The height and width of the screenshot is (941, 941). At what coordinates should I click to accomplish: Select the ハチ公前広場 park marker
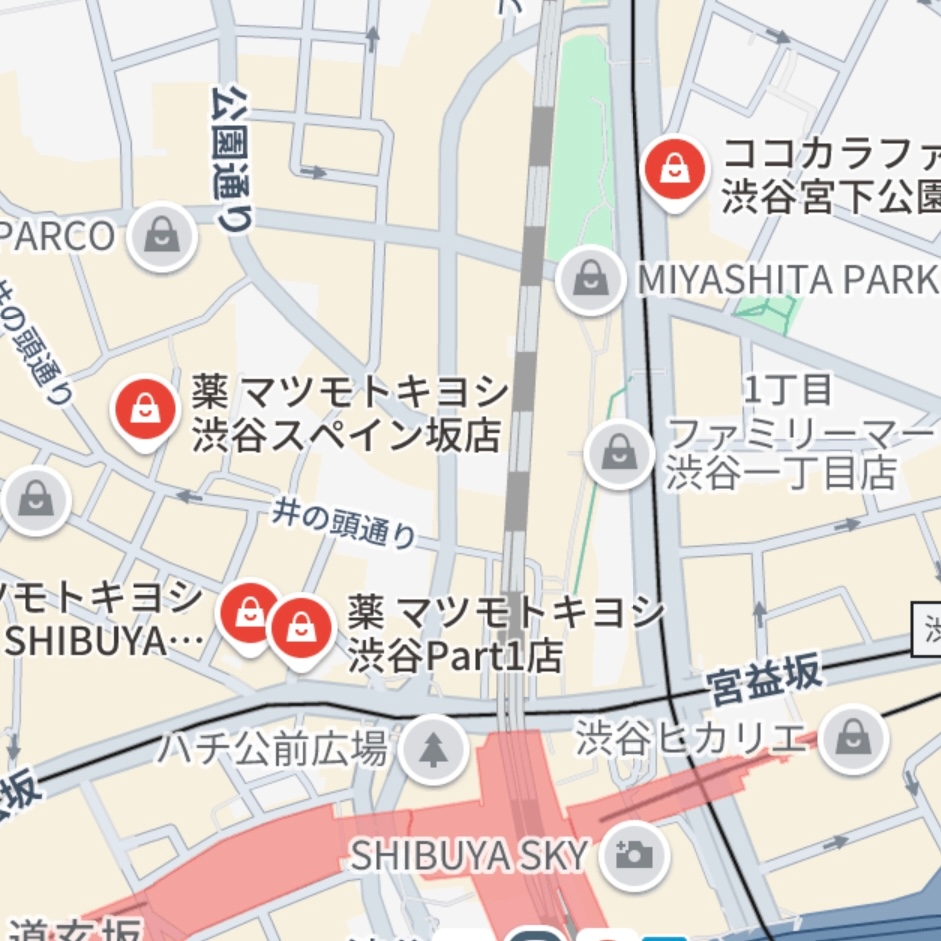coord(434,749)
